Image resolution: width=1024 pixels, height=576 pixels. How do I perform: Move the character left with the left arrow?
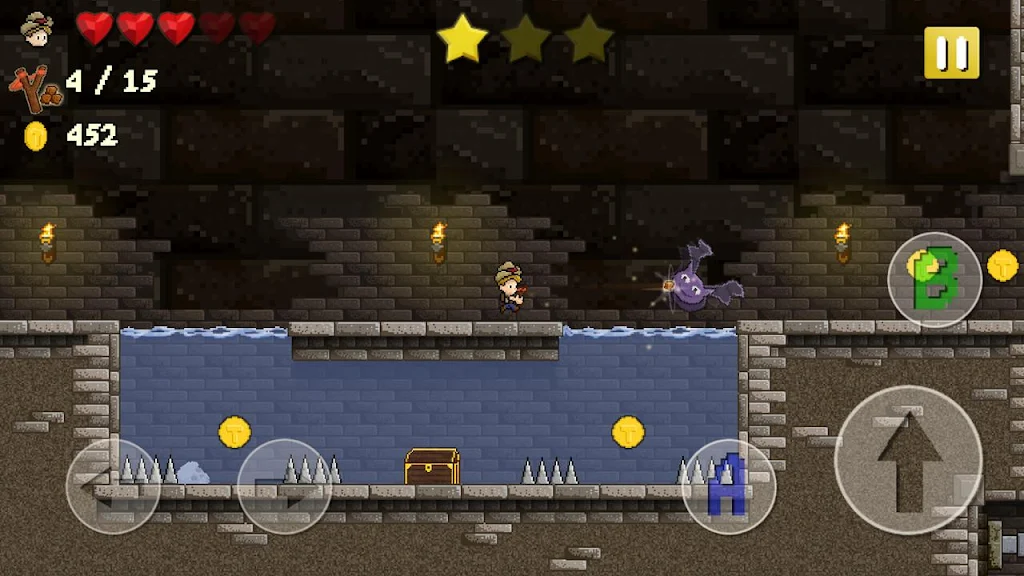tap(113, 486)
